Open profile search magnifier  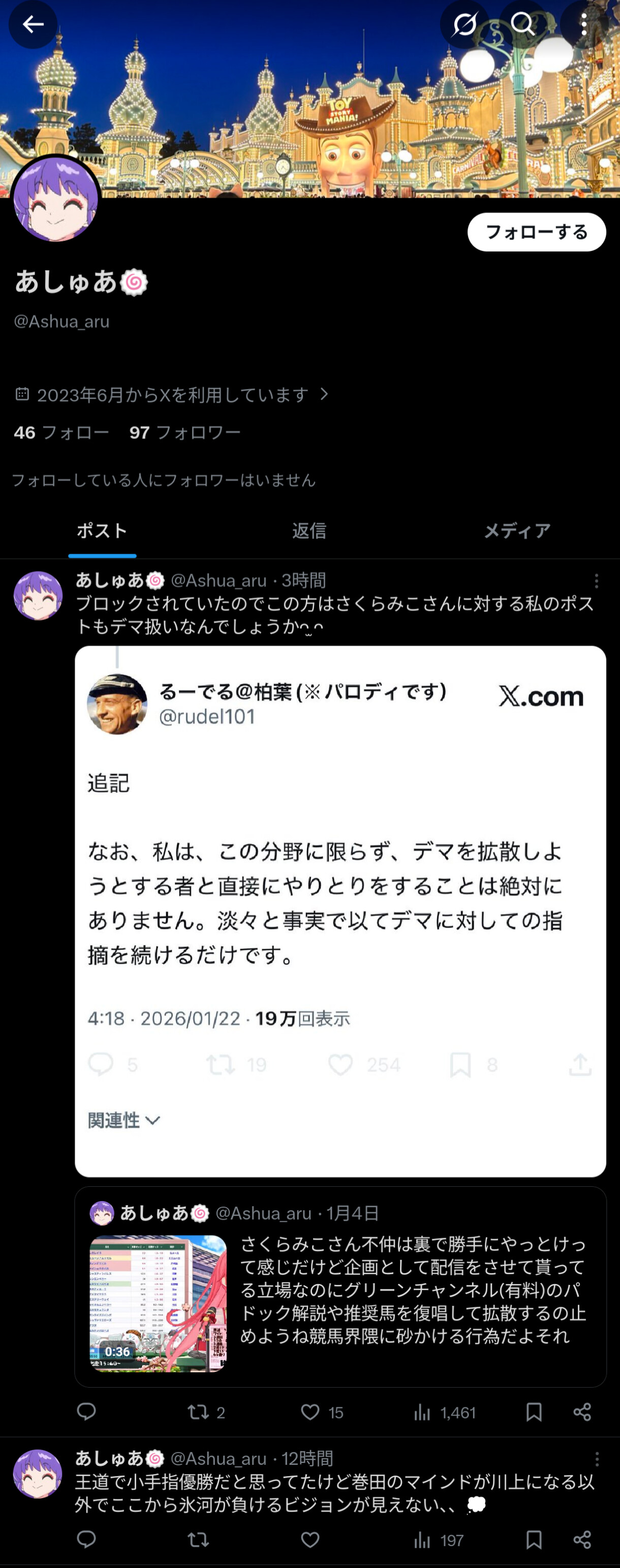pos(522,24)
